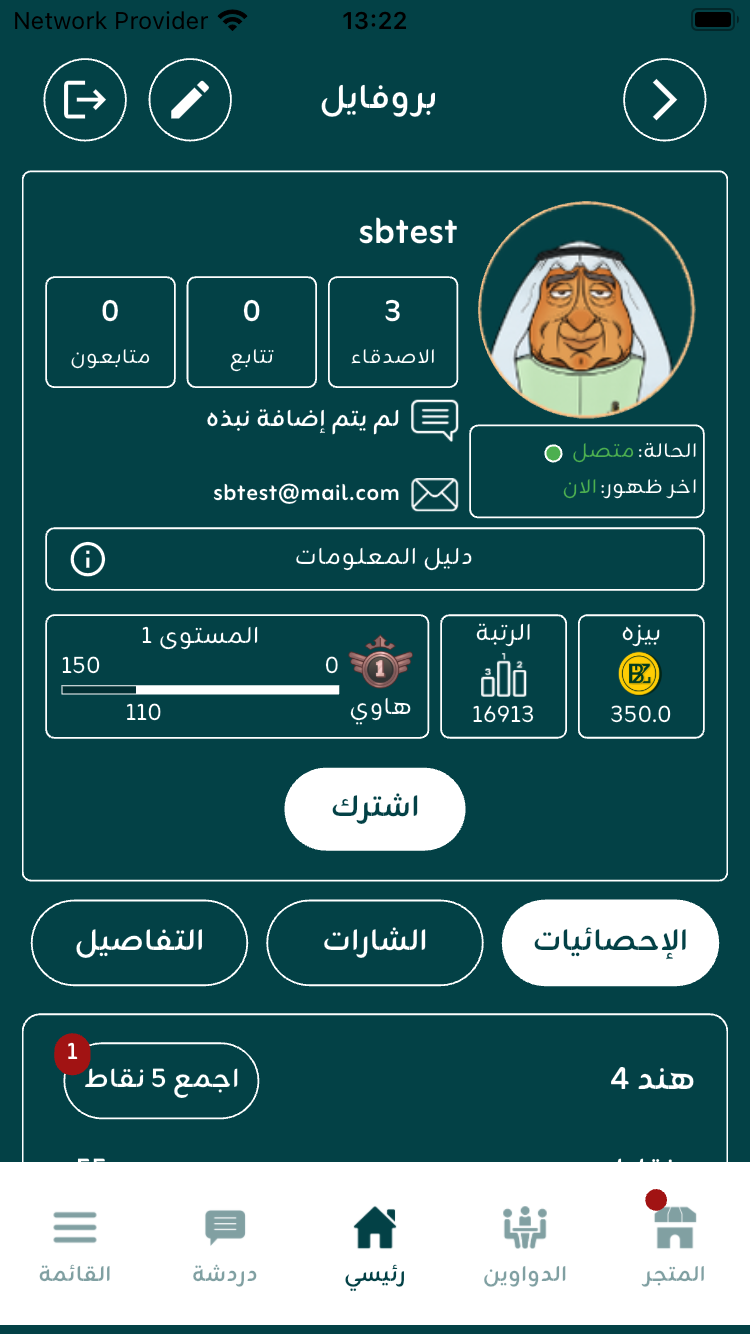Claim اجمع 5 نقاط reward
The image size is (750, 1334).
[x=161, y=1081]
